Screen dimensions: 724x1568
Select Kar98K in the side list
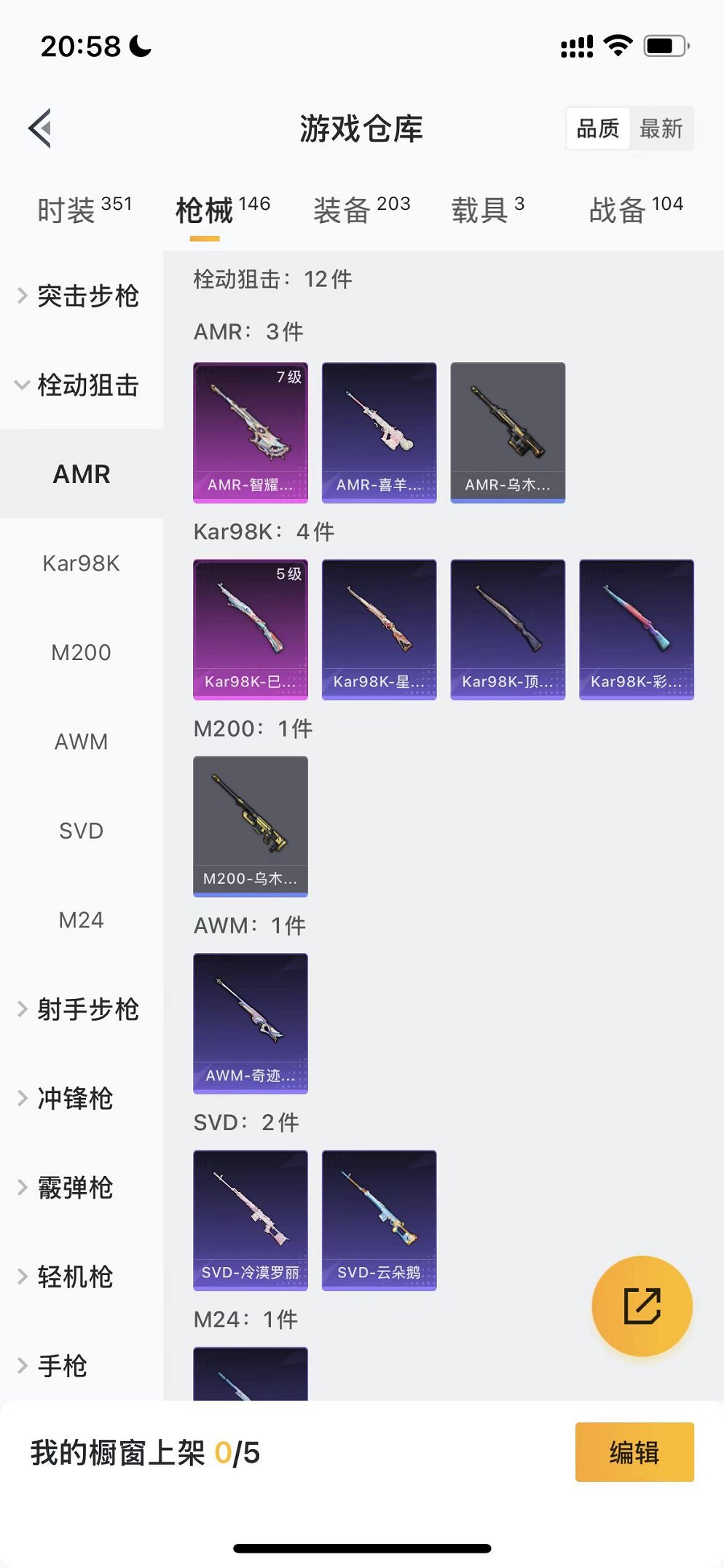[81, 563]
